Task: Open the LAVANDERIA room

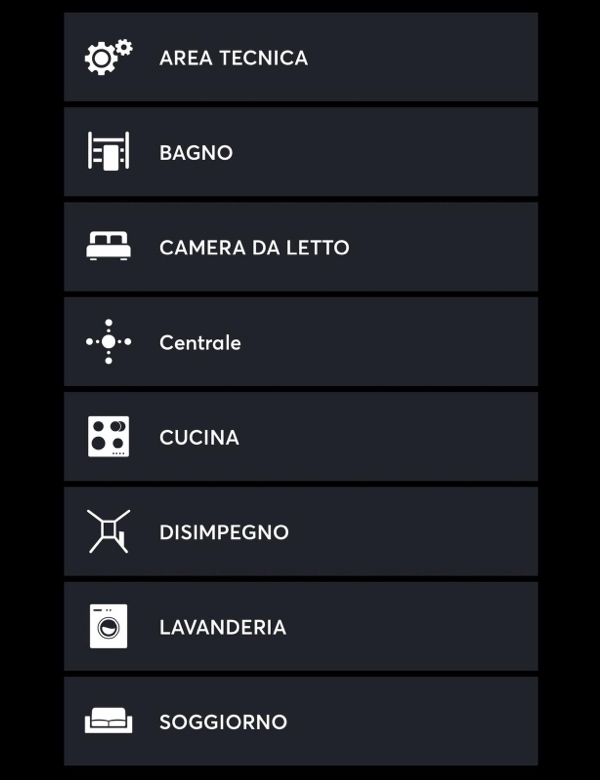Action: click(x=300, y=627)
